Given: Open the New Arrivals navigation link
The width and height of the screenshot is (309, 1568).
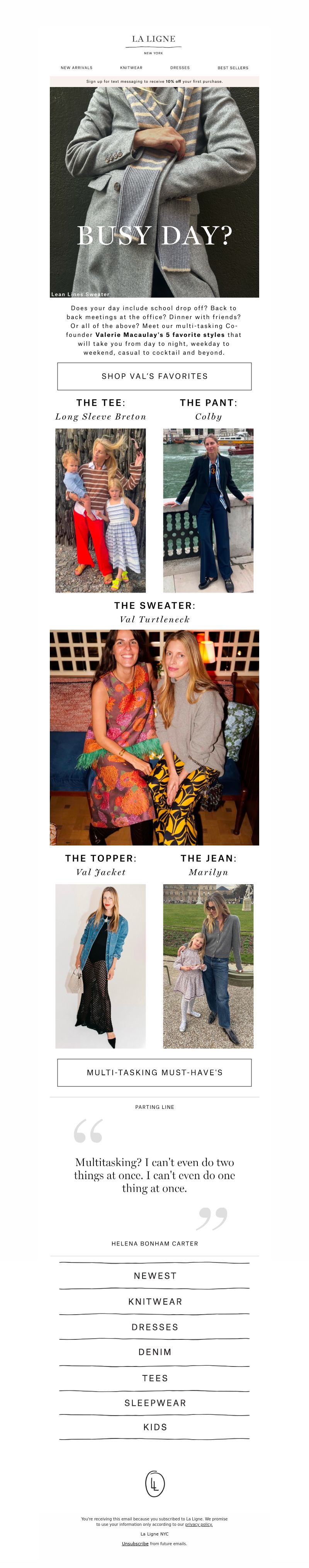Looking at the screenshot, I should 76,68.
